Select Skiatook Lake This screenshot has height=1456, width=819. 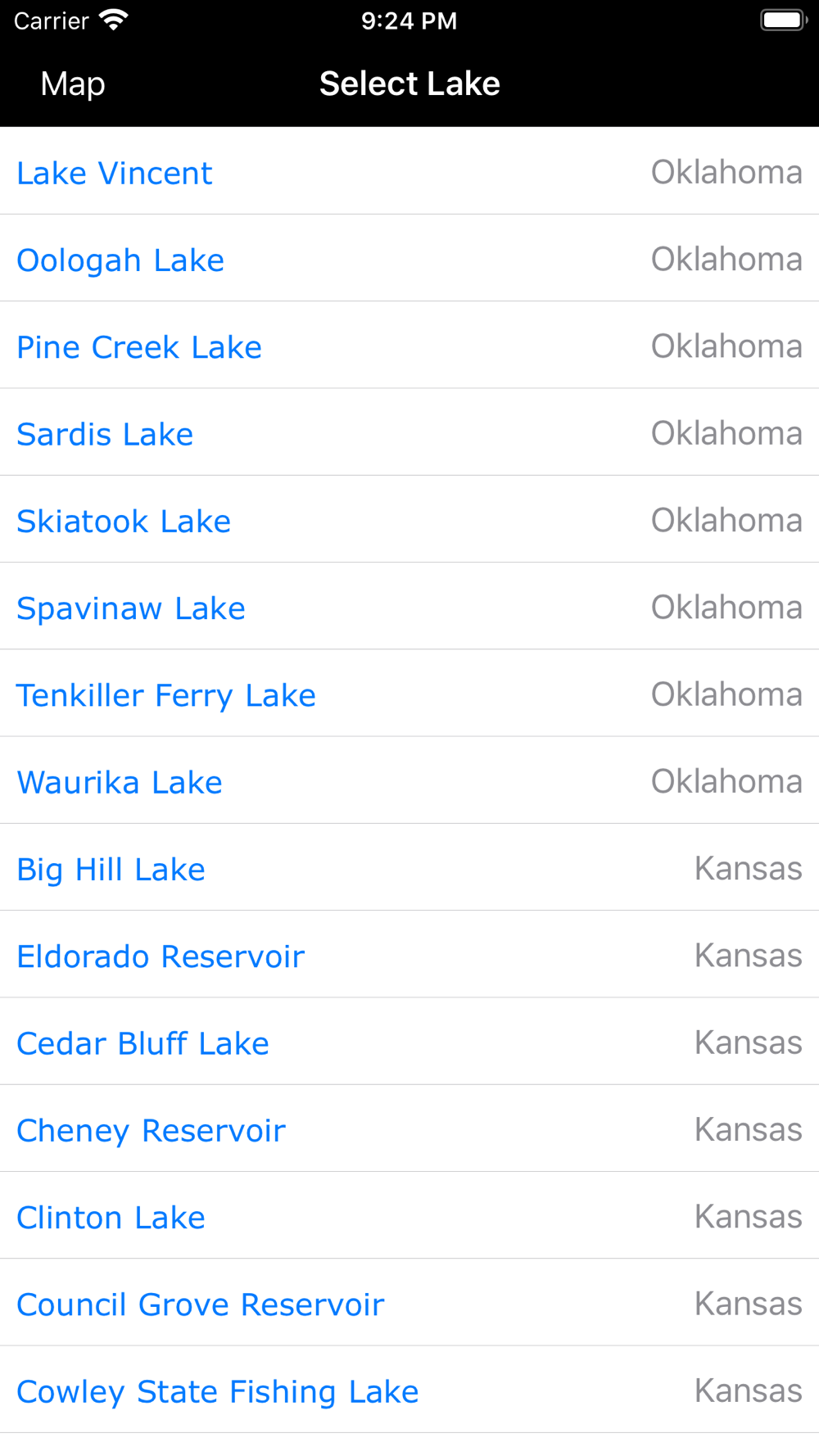click(409, 519)
